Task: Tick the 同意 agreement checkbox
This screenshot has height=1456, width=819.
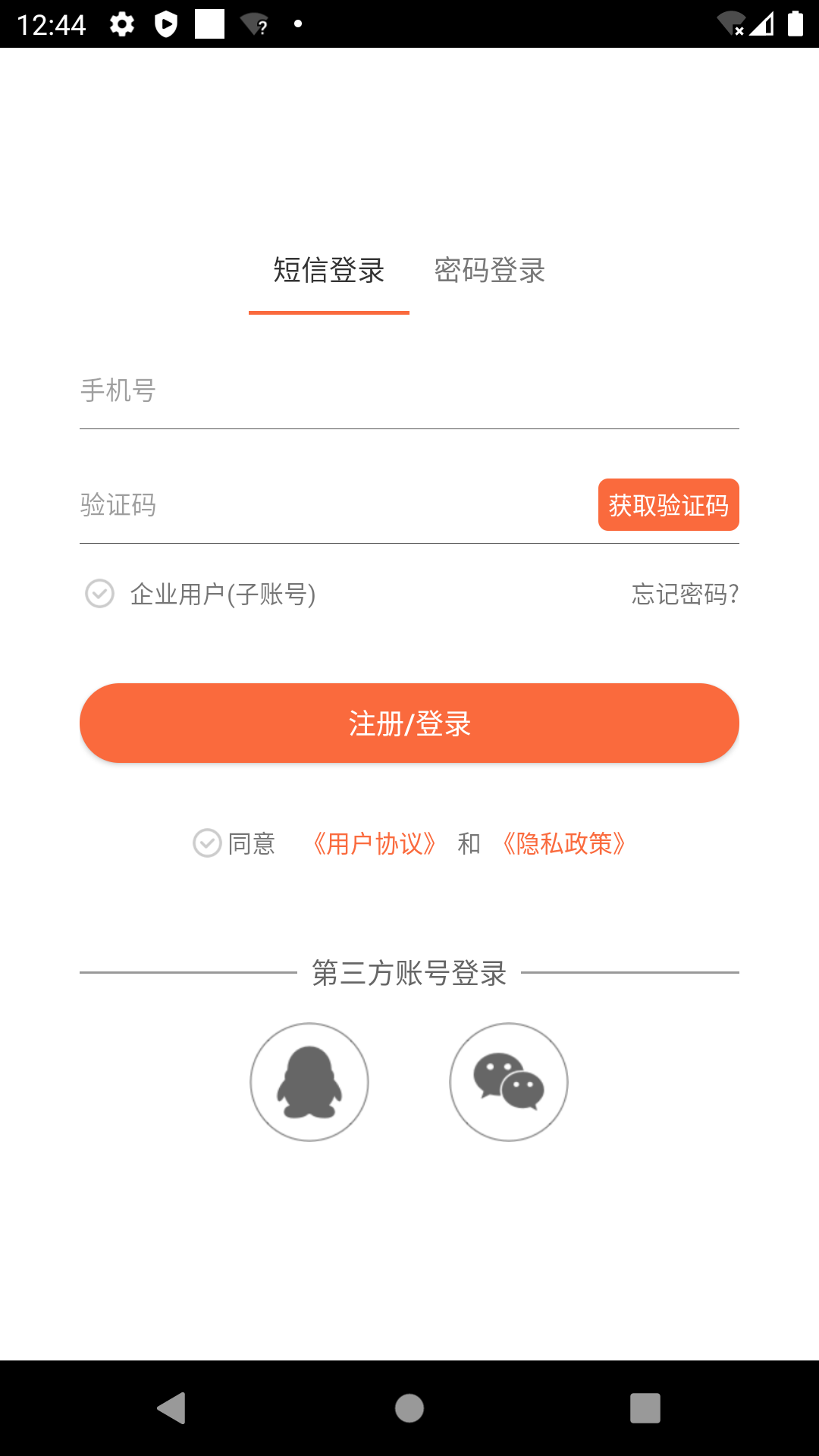Action: 207,843
